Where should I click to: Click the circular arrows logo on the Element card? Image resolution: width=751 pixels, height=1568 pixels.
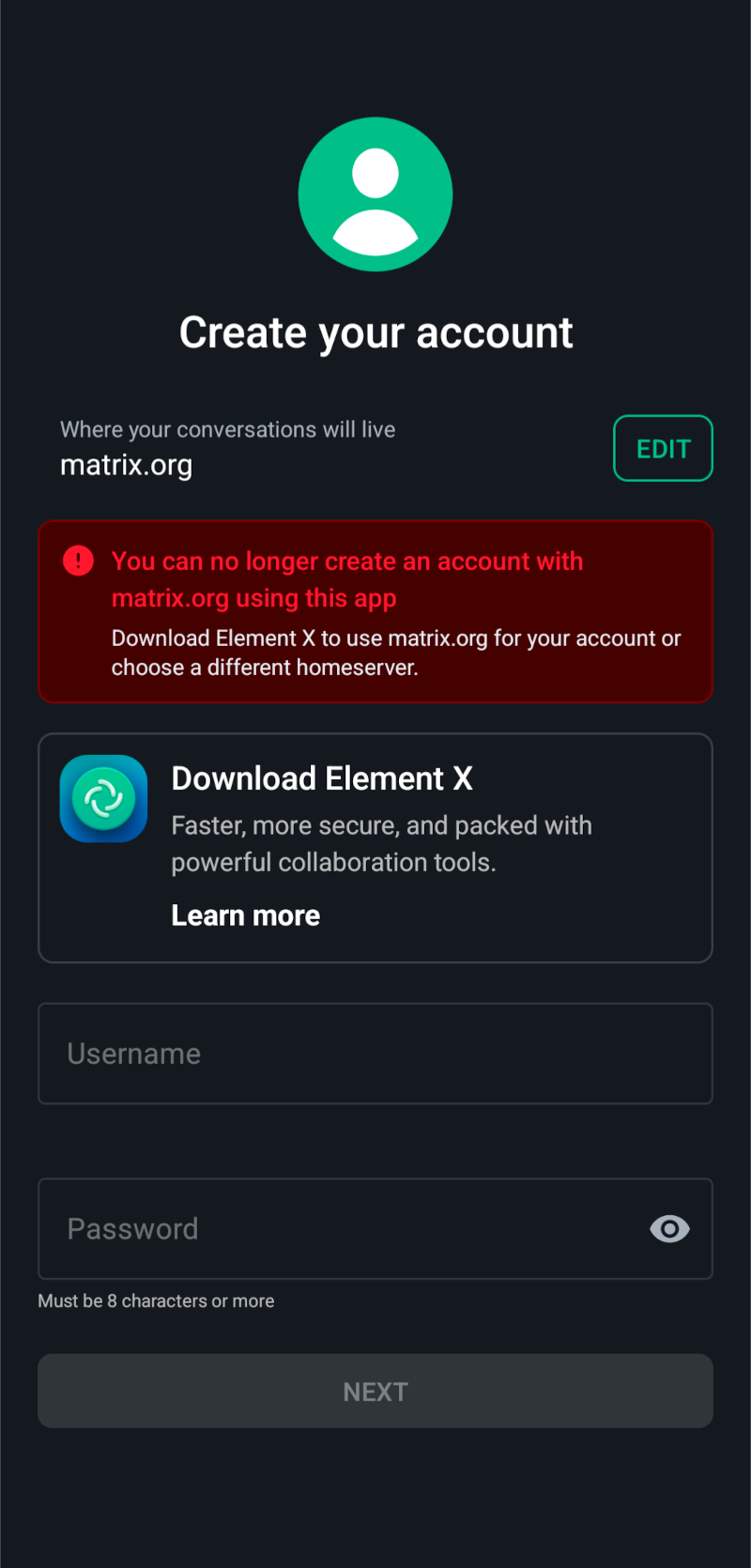click(x=103, y=798)
